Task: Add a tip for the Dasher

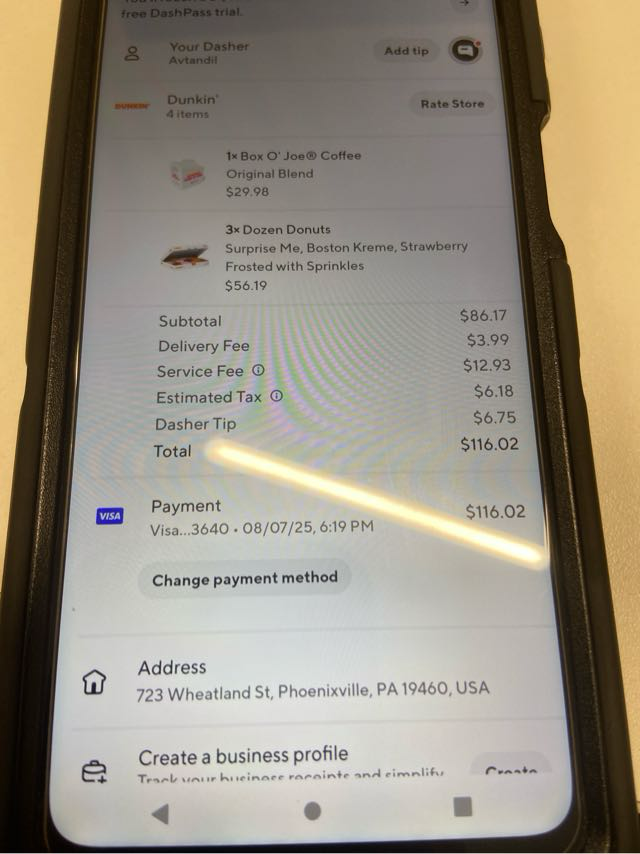Action: pyautogui.click(x=406, y=51)
